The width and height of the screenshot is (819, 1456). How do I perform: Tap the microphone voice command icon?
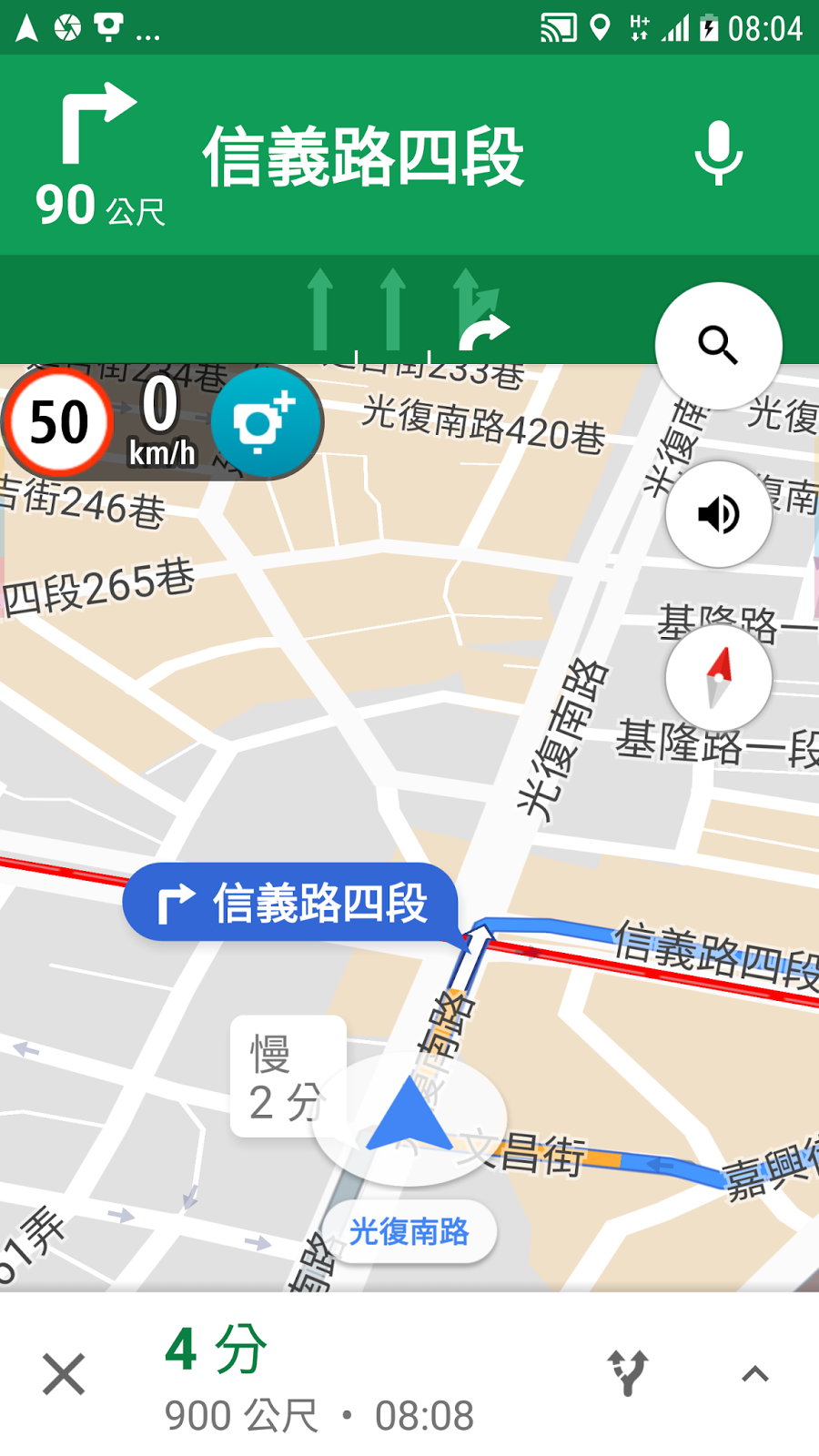719,153
